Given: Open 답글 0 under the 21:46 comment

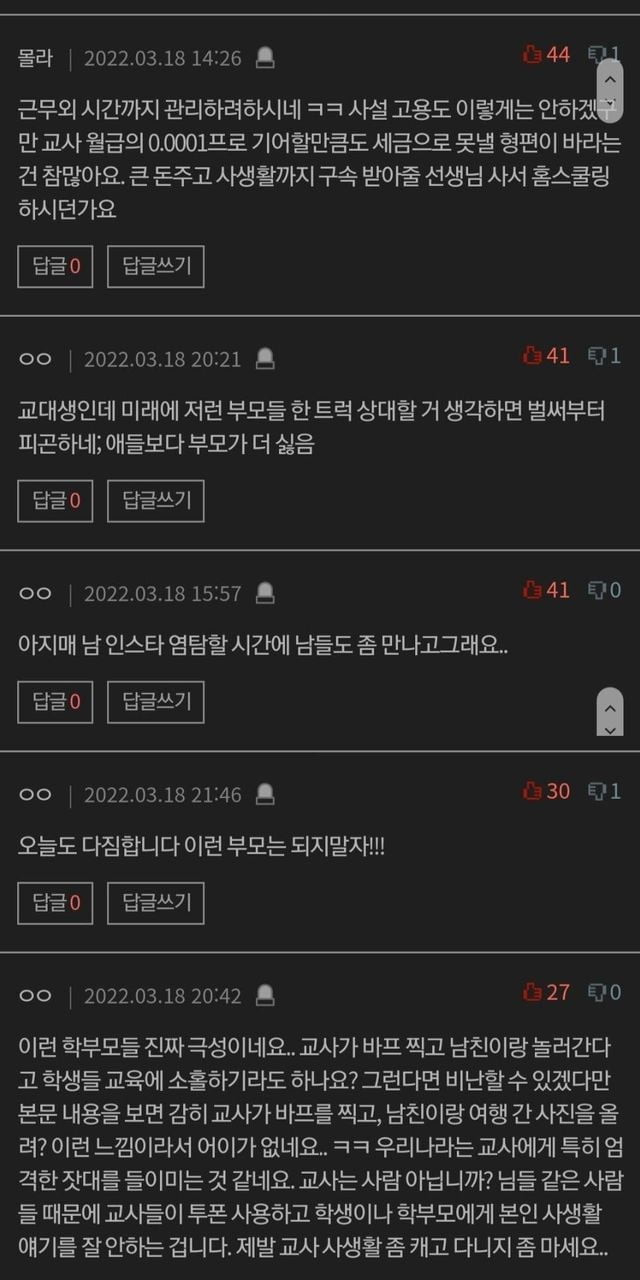Looking at the screenshot, I should pyautogui.click(x=55, y=903).
